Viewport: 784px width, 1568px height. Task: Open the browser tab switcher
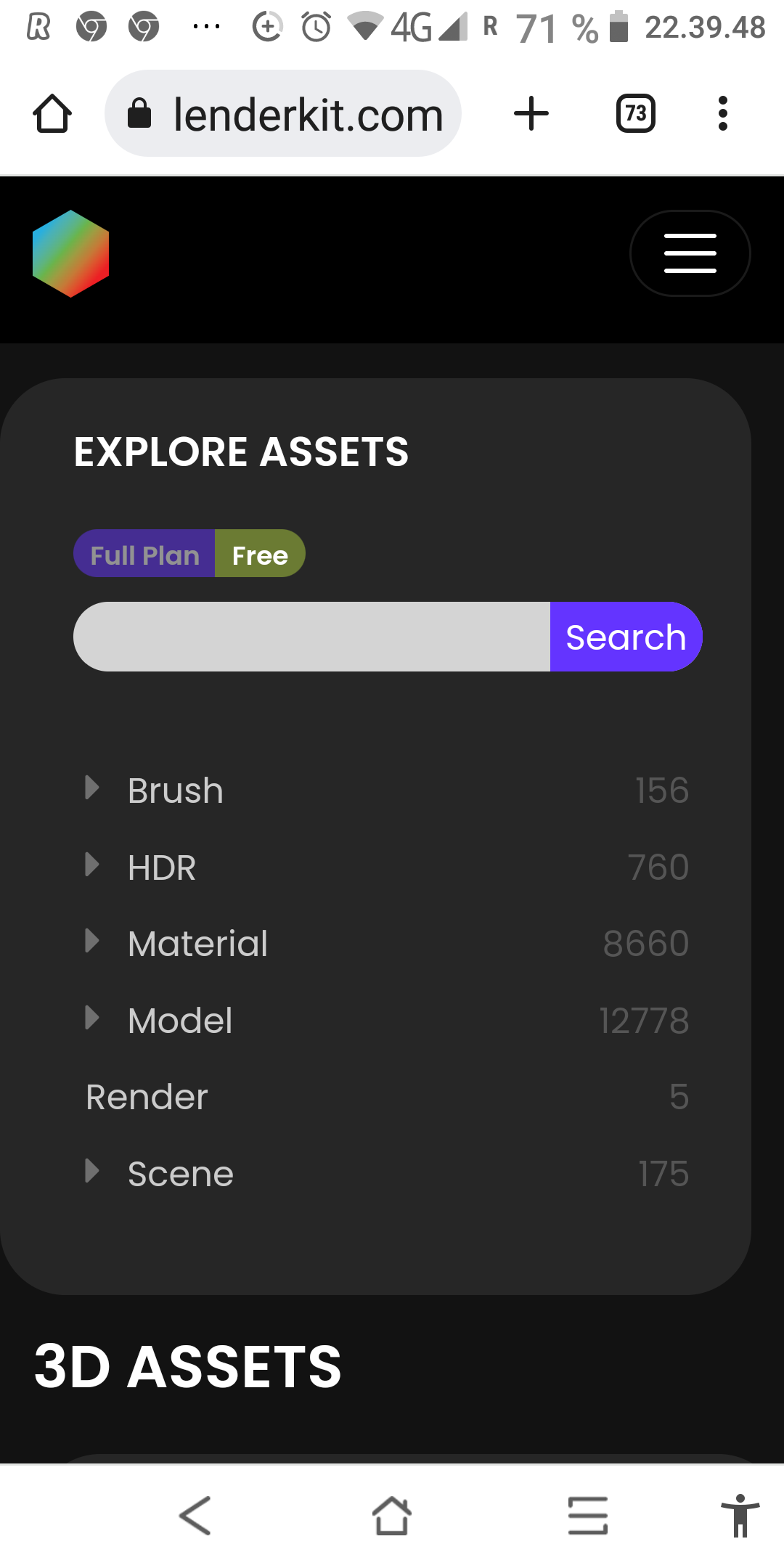point(636,114)
